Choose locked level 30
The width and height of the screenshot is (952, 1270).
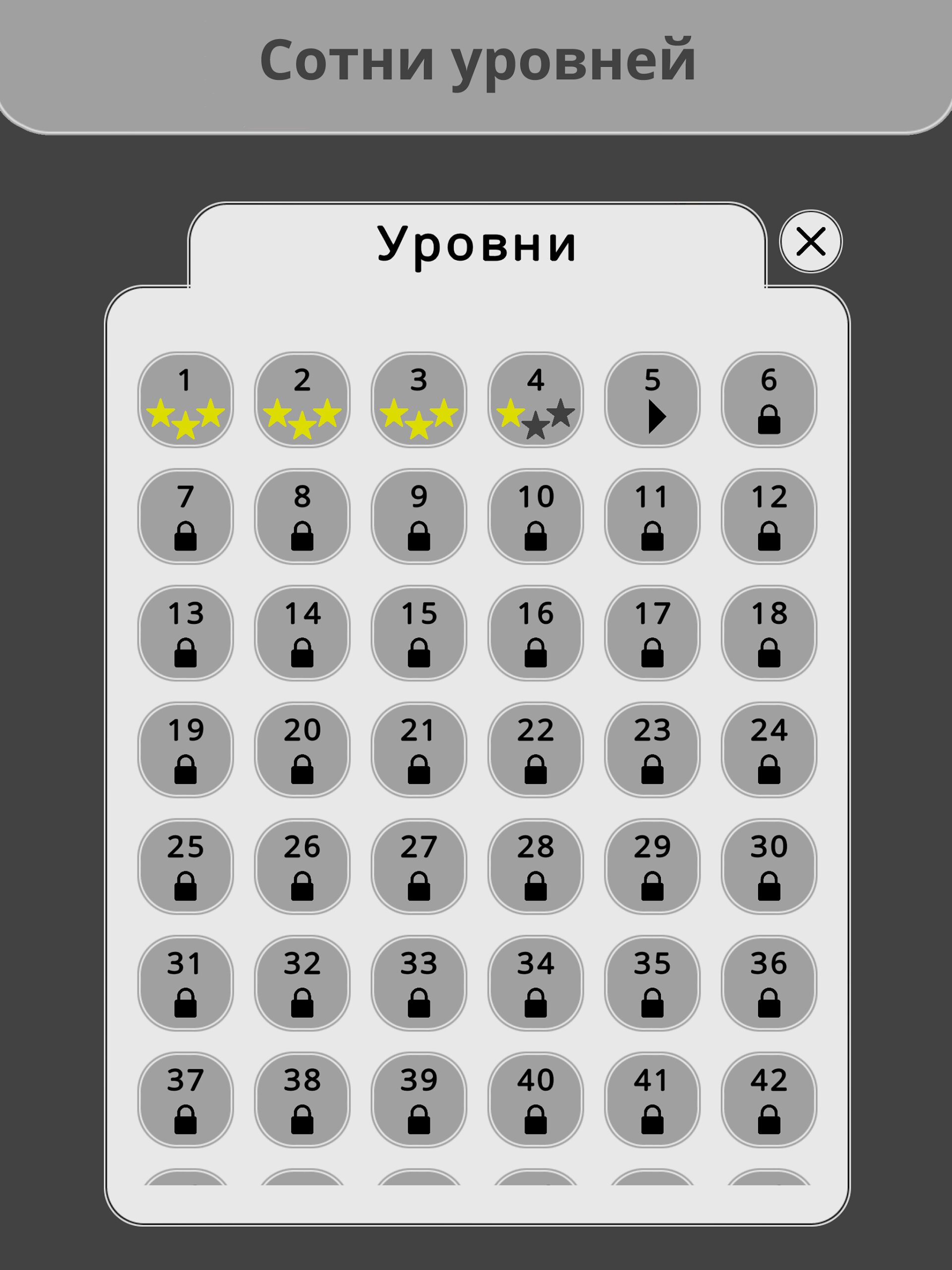pyautogui.click(x=768, y=866)
